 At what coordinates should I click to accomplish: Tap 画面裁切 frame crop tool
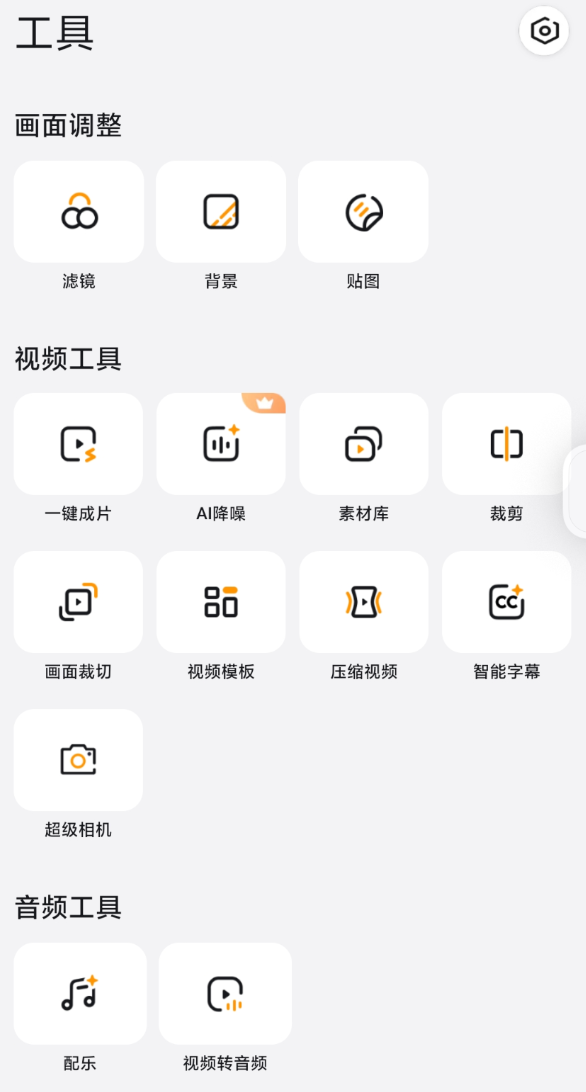click(x=78, y=602)
